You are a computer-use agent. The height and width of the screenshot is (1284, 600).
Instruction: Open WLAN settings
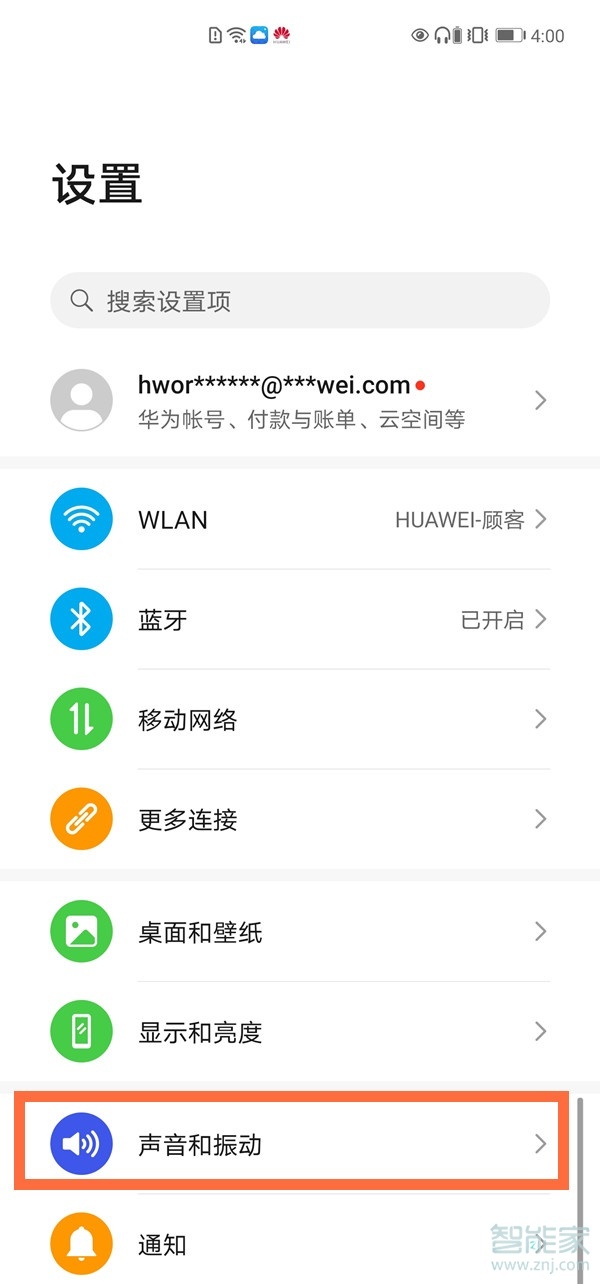click(300, 520)
